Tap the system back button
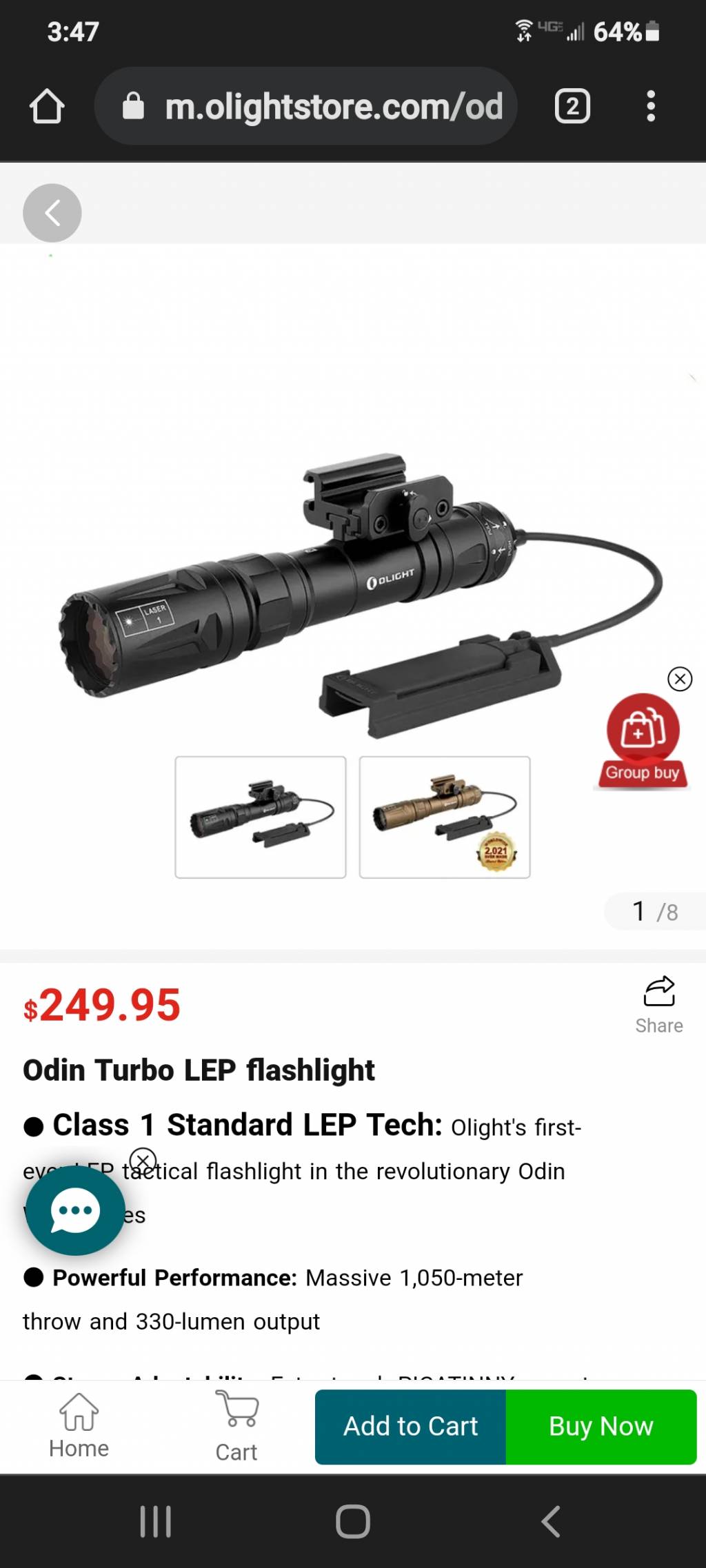This screenshot has width=706, height=1568. (550, 1521)
